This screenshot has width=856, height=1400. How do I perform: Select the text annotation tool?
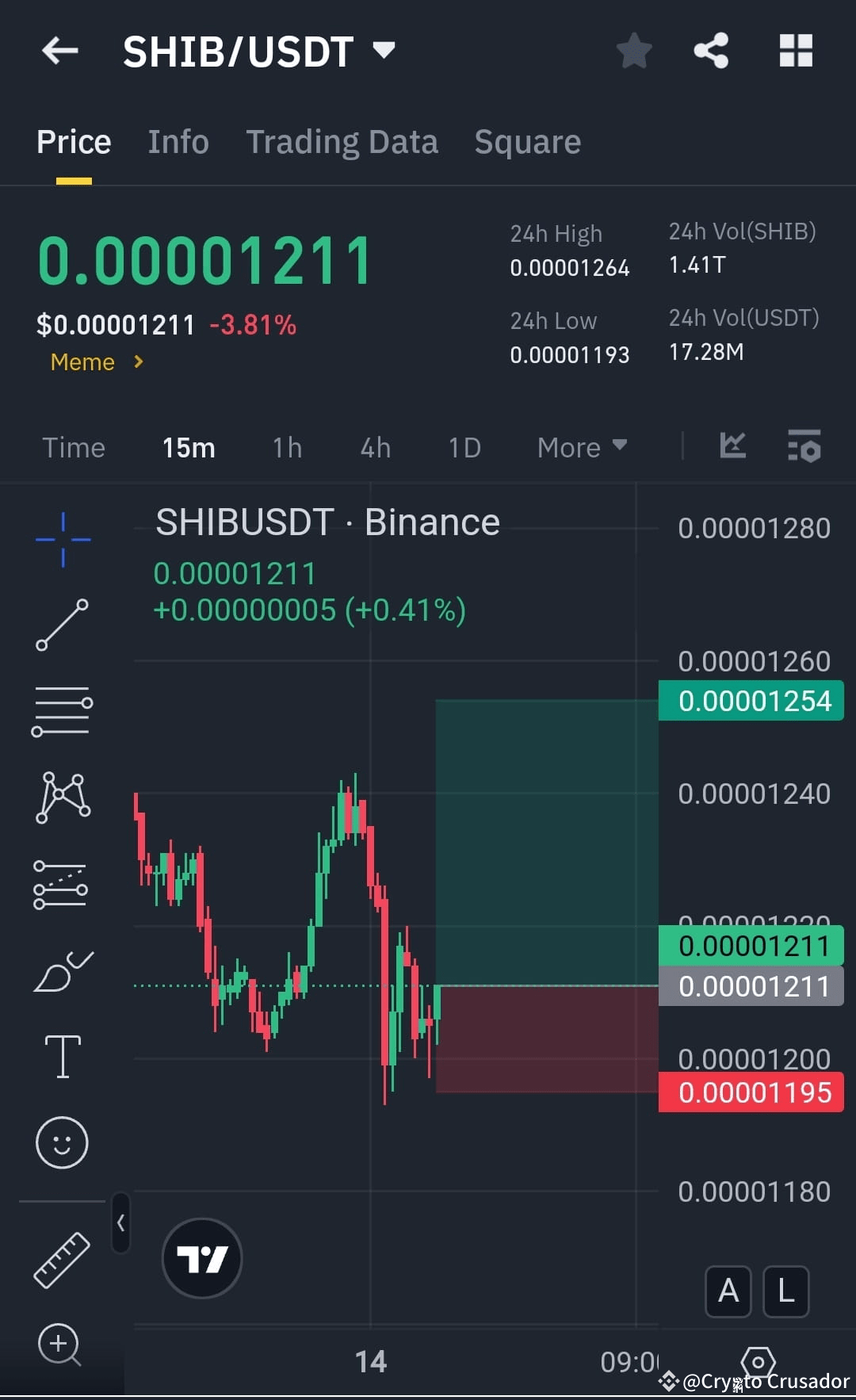coord(62,1054)
